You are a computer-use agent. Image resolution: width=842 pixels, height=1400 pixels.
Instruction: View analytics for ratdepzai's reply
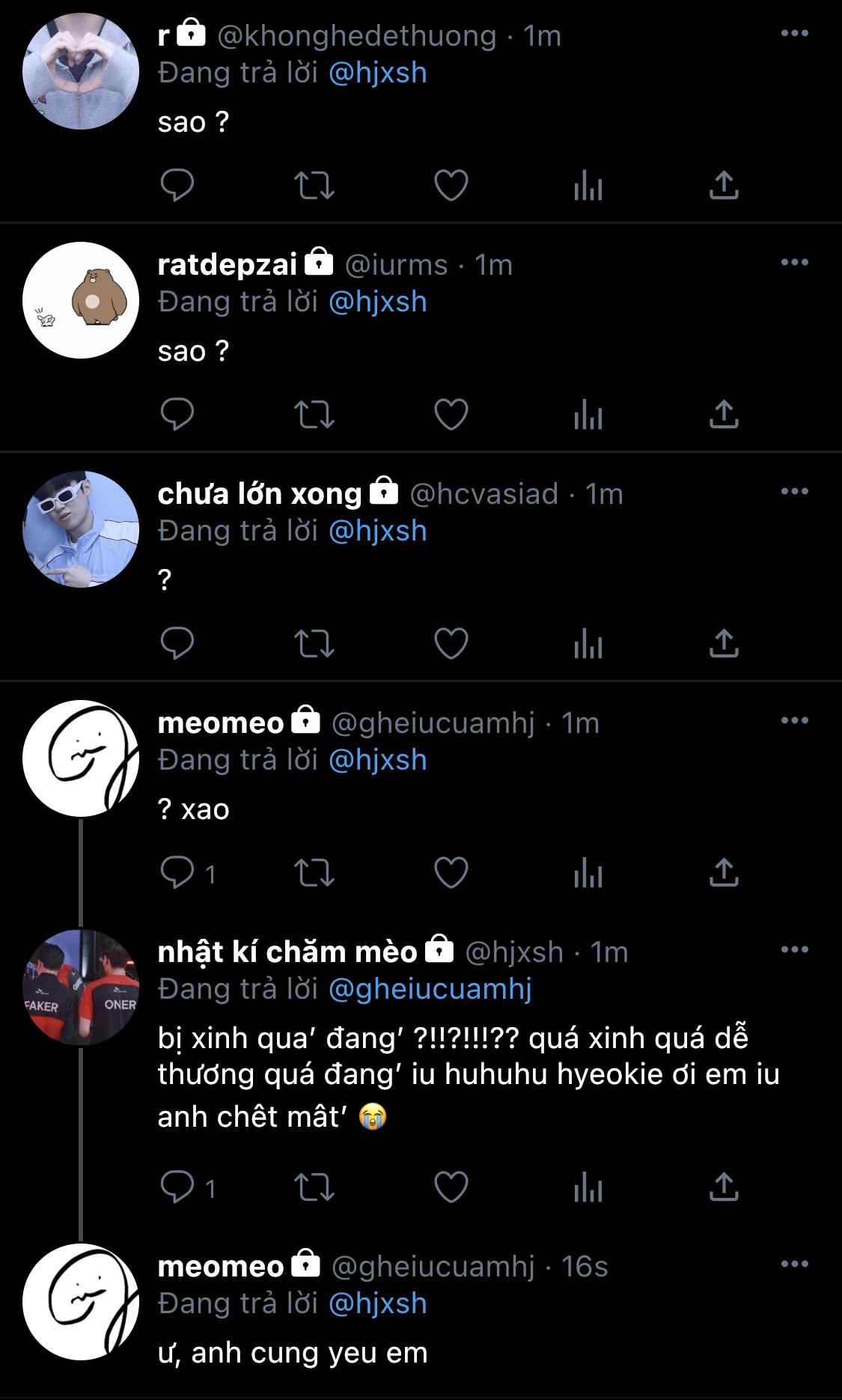coord(588,415)
